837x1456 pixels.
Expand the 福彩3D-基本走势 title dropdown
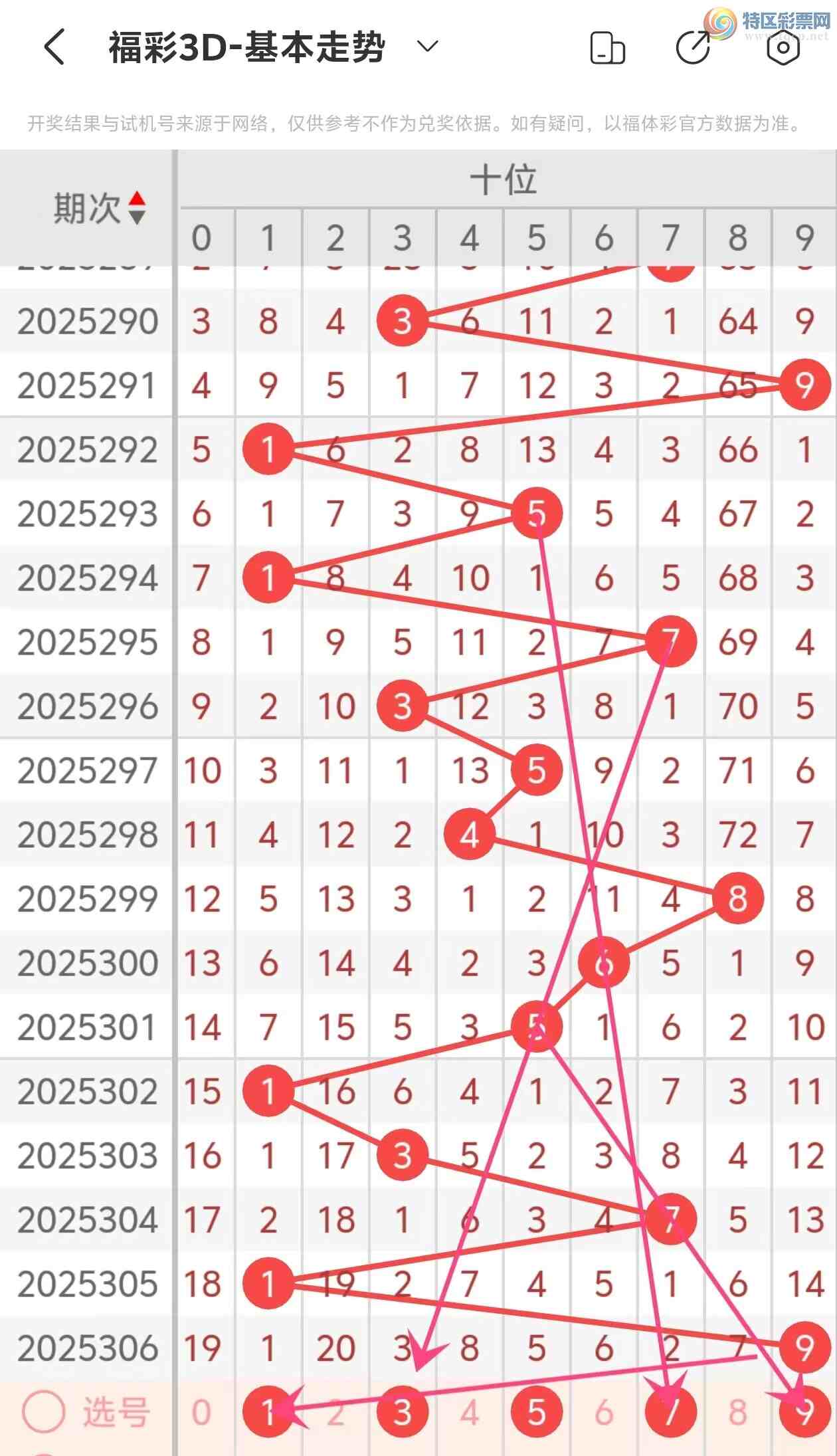point(427,47)
